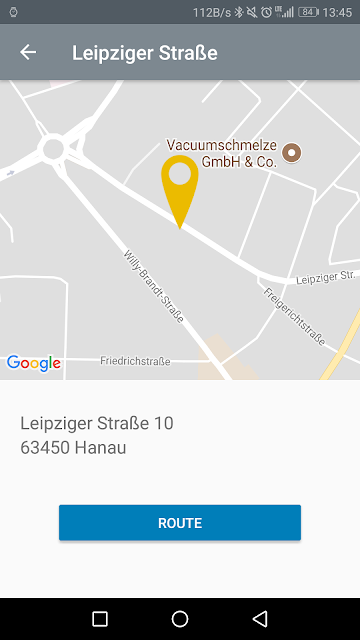Open recent apps from the navigation bar

[100, 619]
